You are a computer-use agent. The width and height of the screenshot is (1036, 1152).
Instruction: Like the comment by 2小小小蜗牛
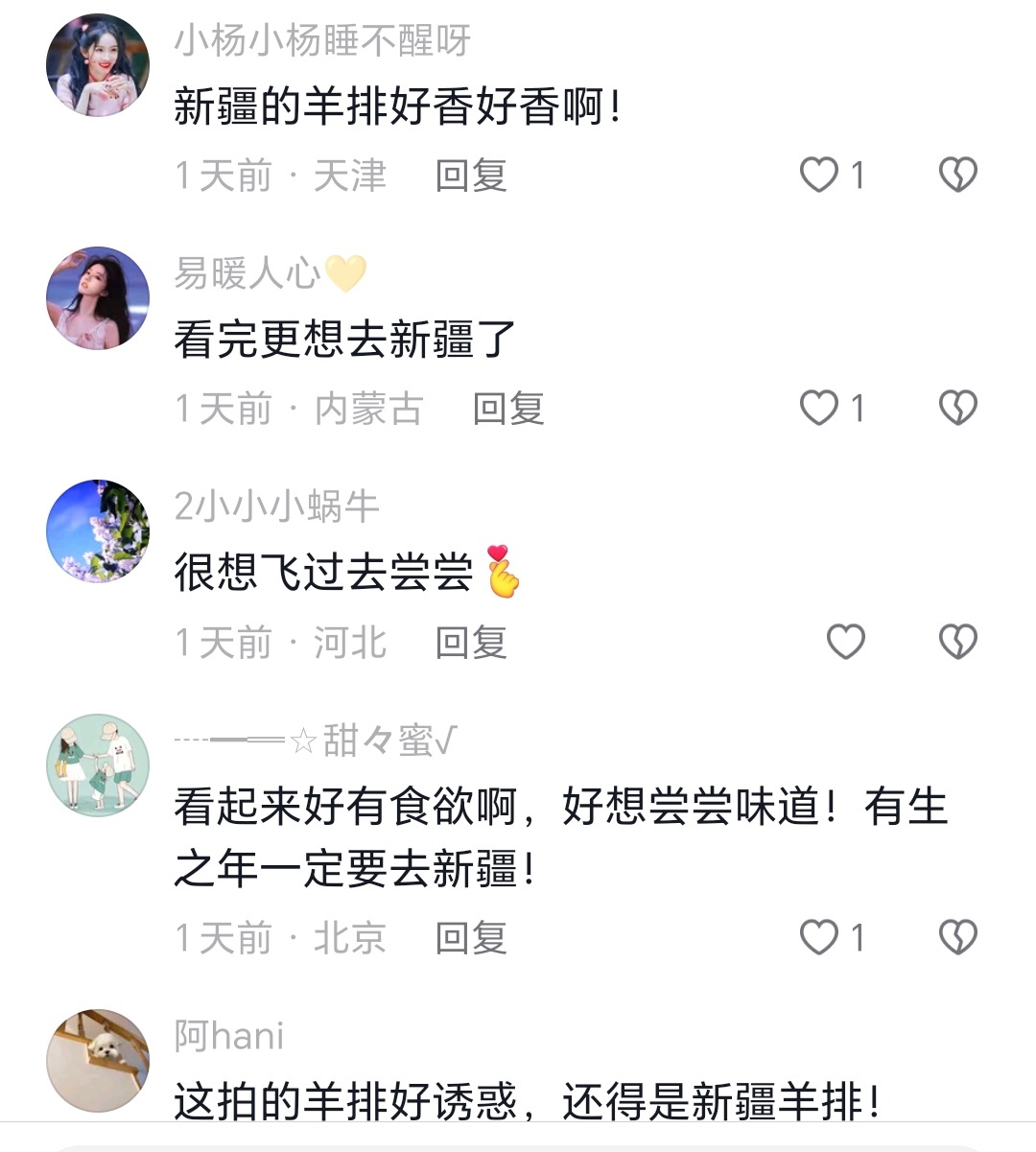tap(845, 642)
